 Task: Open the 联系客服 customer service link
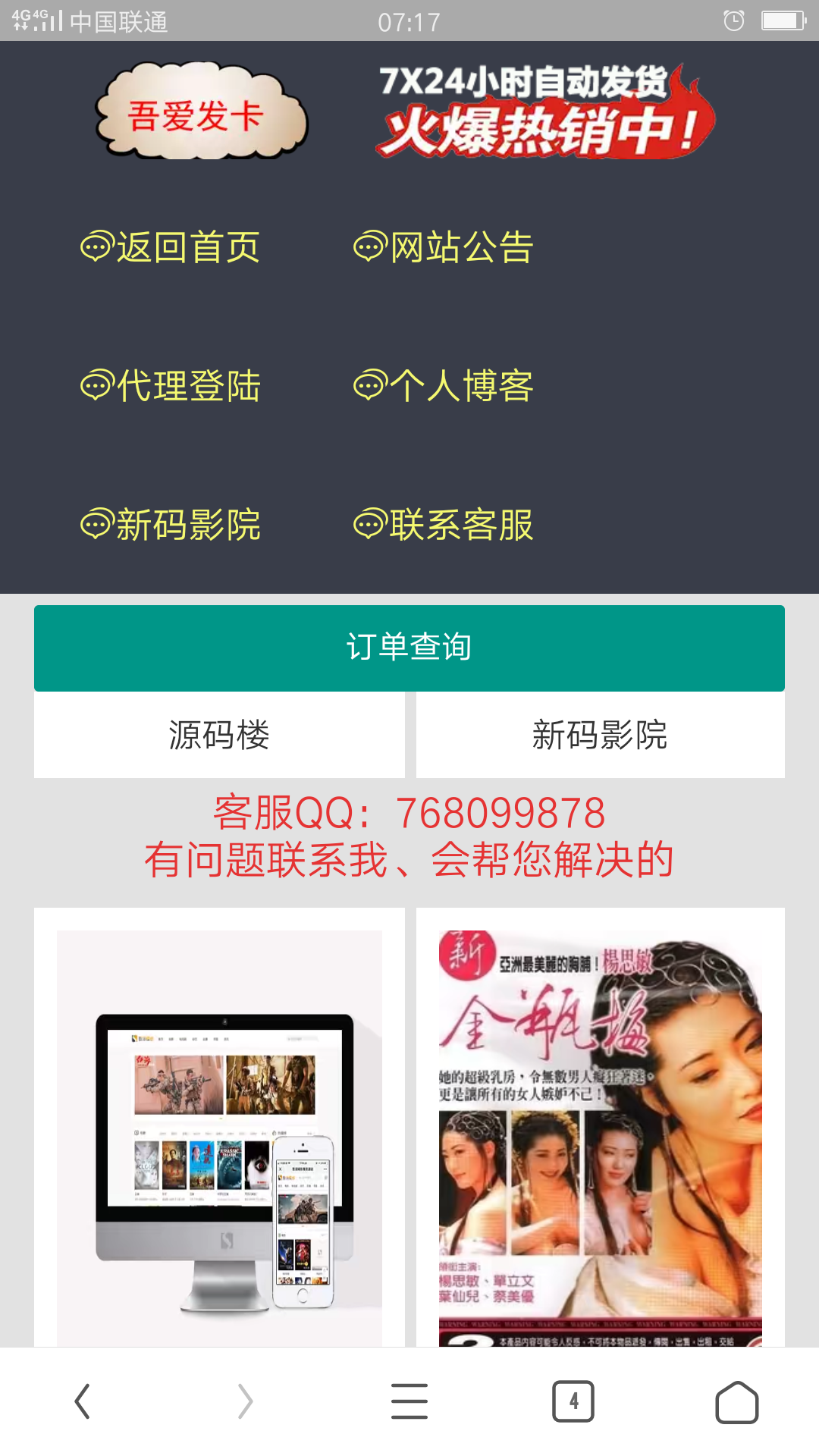444,526
